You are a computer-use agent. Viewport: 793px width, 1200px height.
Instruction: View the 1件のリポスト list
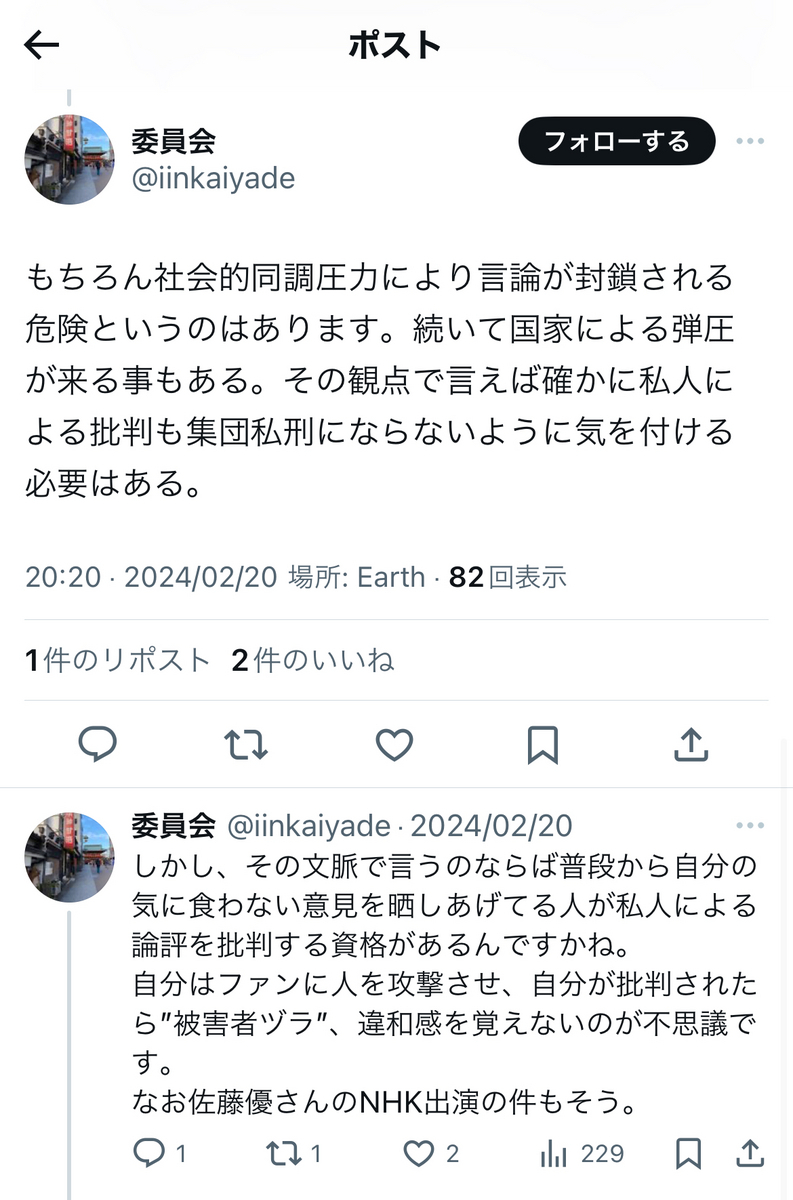tap(118, 660)
